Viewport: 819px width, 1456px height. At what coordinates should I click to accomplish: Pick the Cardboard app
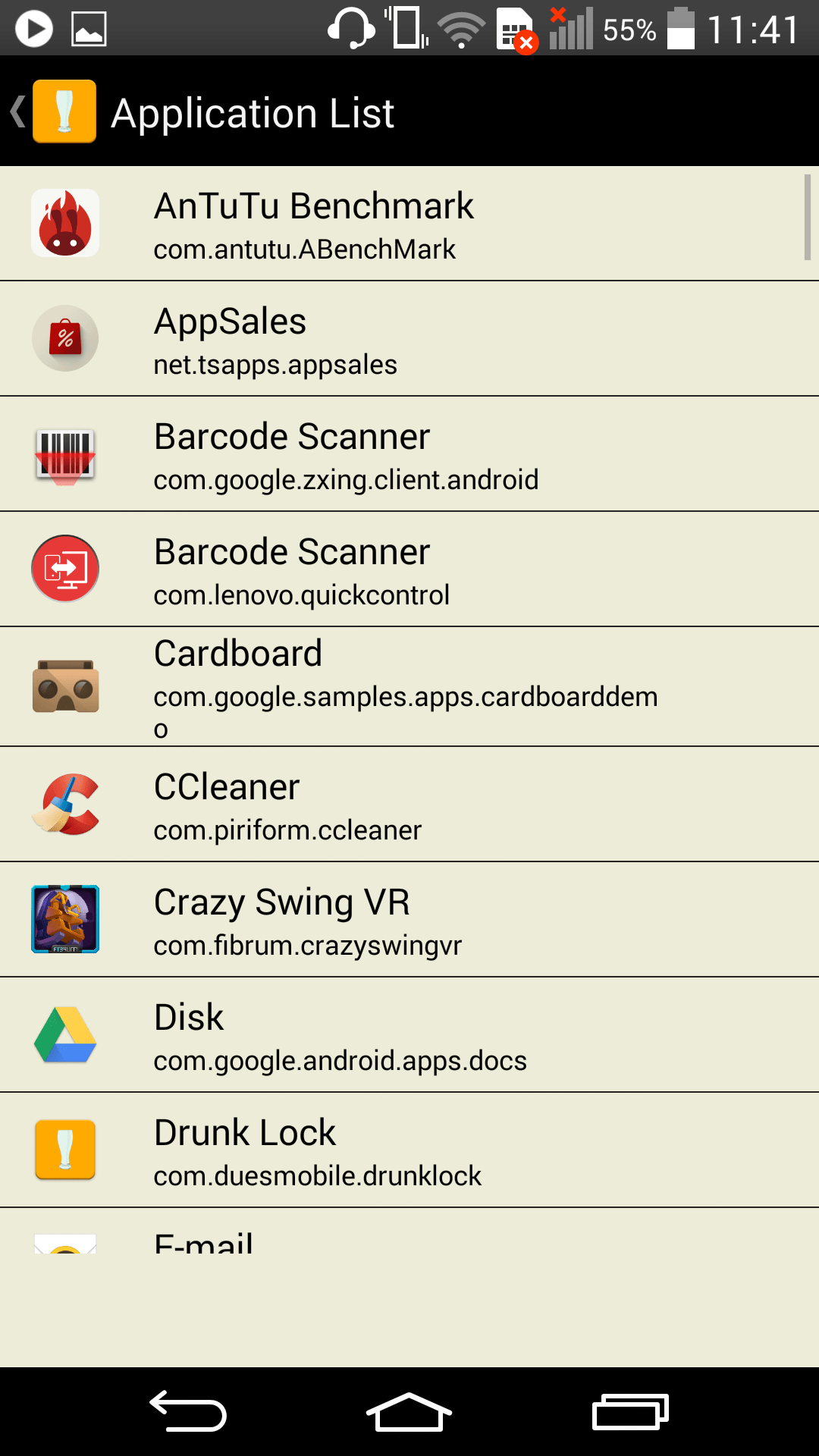click(x=409, y=687)
